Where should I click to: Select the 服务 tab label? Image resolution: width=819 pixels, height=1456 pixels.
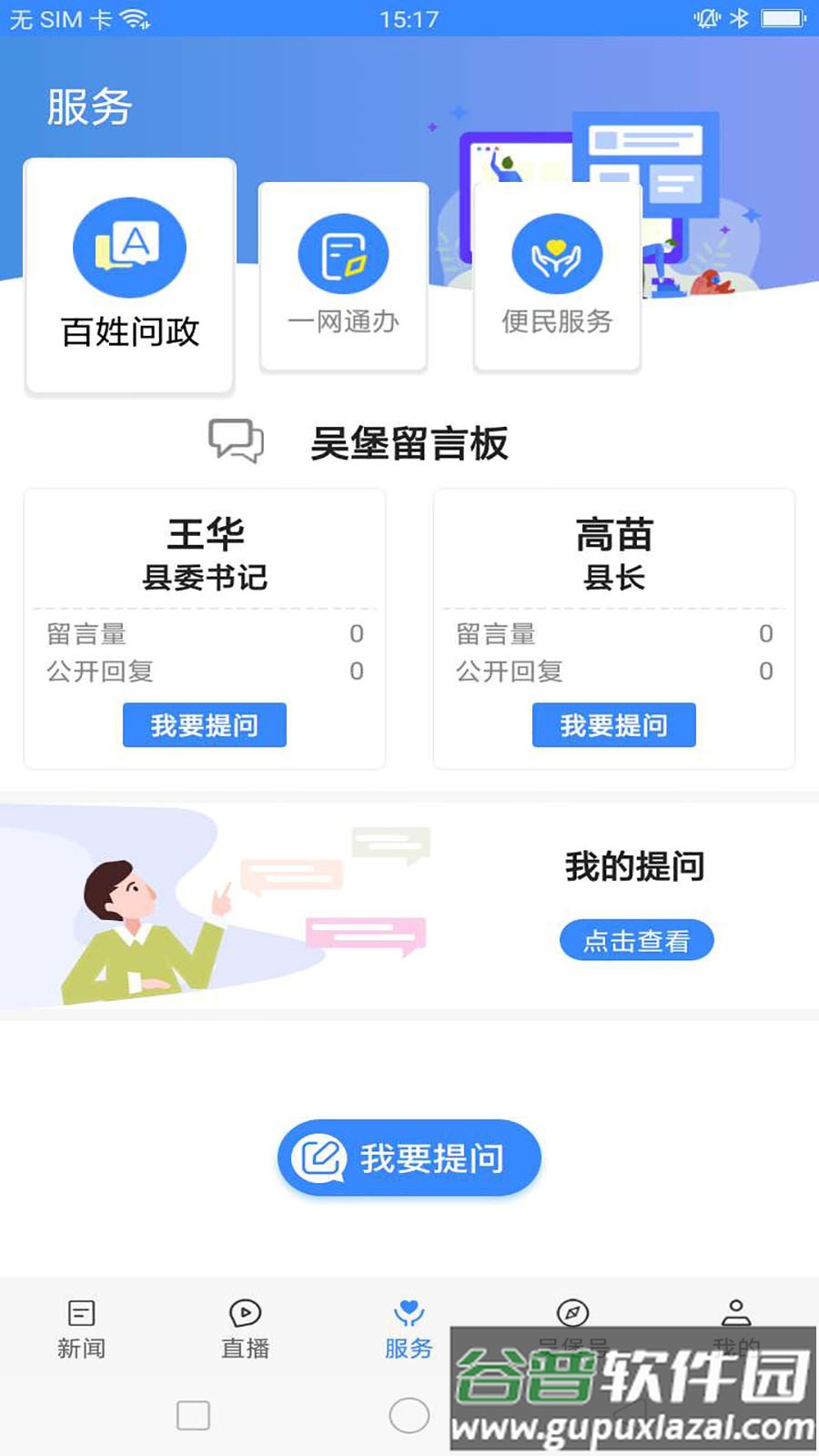[x=409, y=1350]
